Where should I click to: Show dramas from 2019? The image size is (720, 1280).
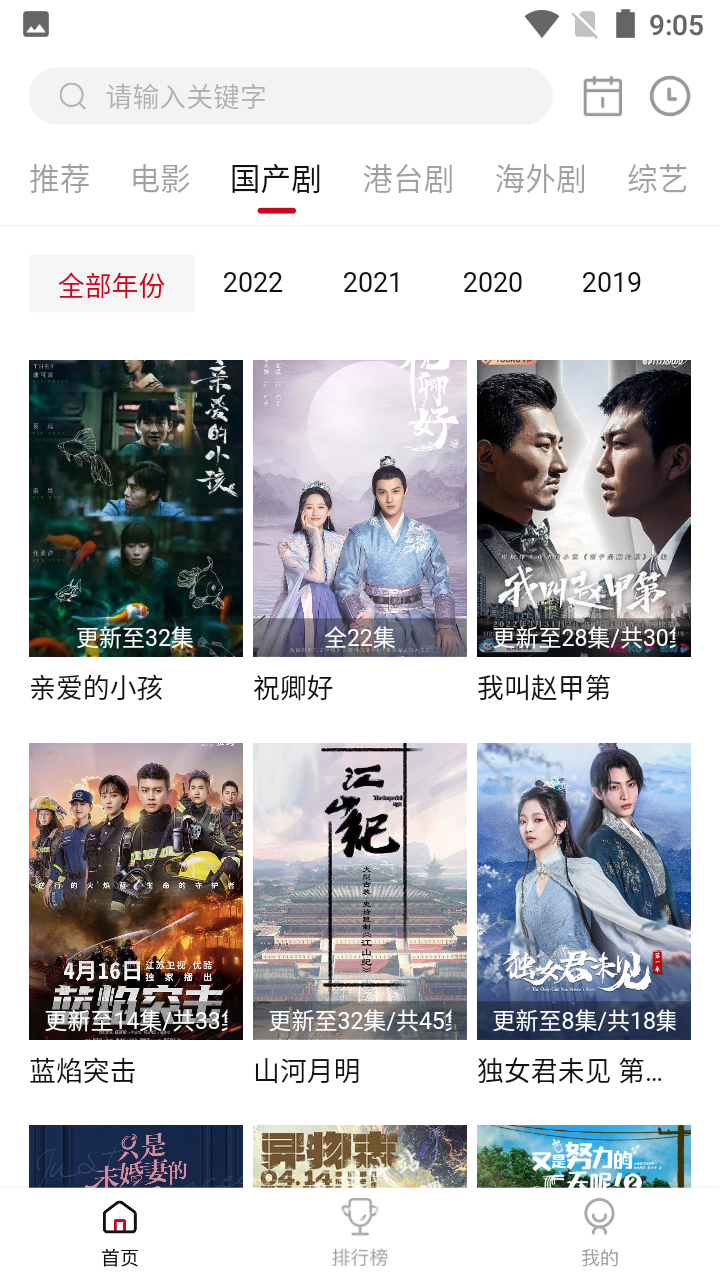(x=611, y=283)
